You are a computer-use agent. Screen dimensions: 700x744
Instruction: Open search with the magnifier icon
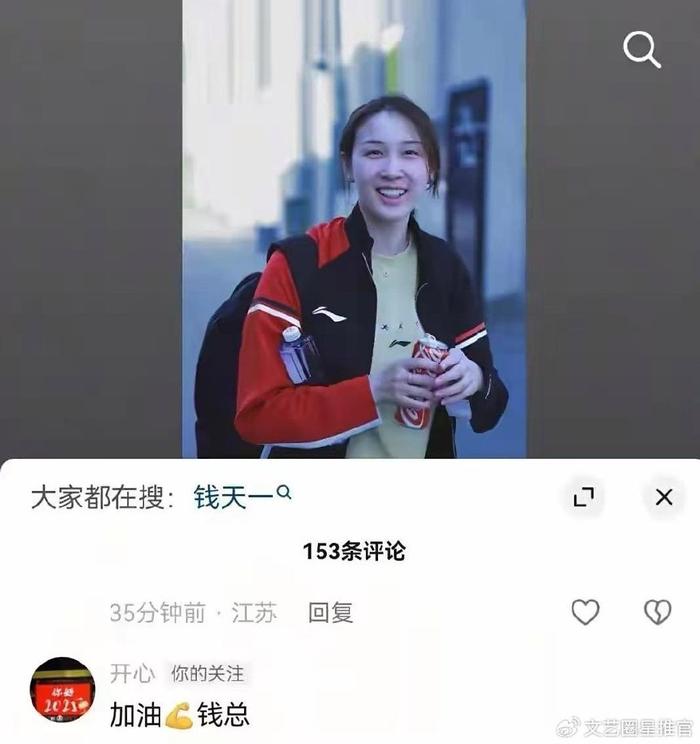(x=642, y=49)
